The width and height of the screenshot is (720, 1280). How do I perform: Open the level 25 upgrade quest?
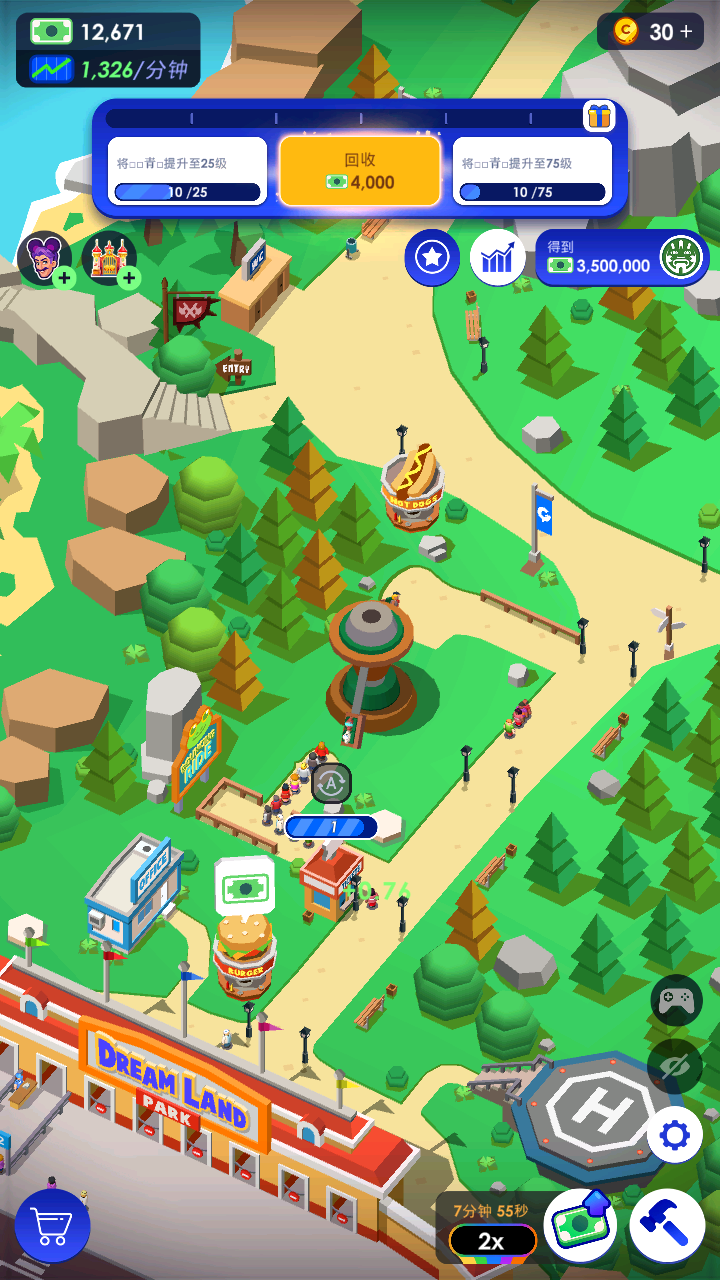[187, 171]
